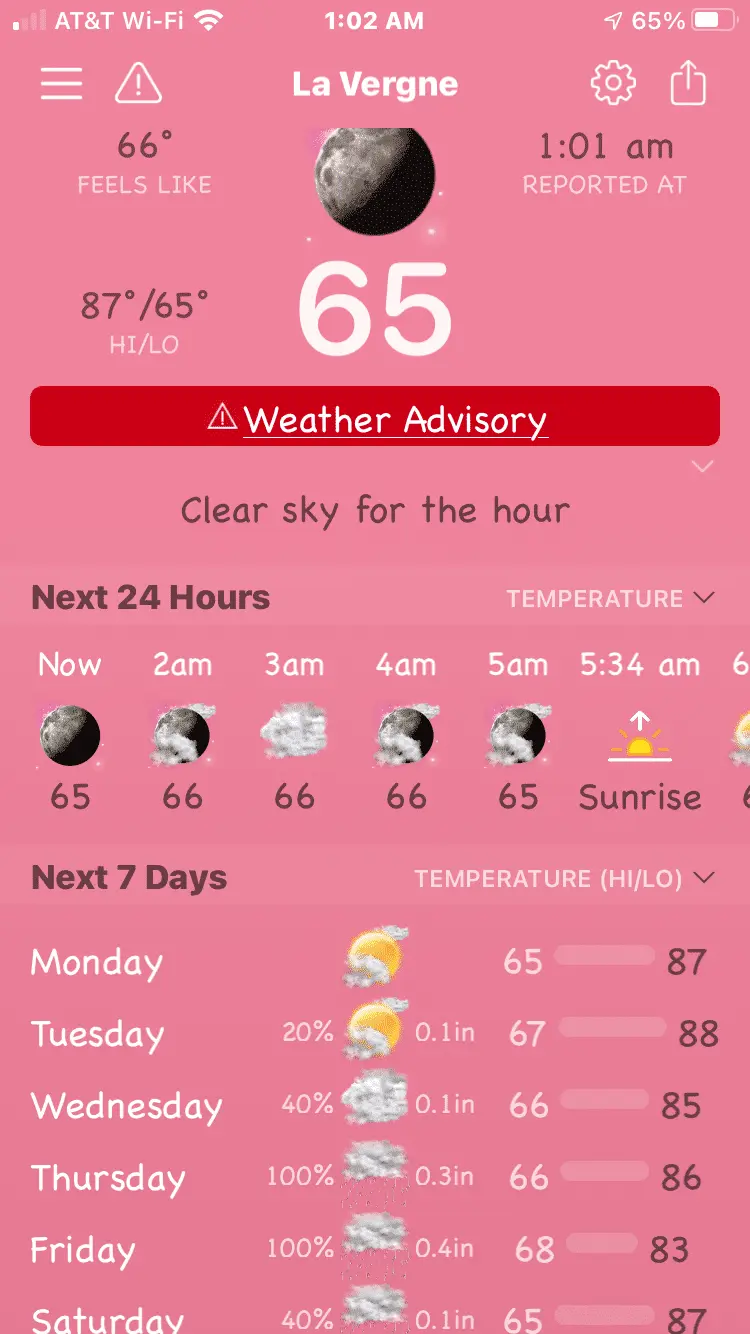This screenshot has width=750, height=1334.
Task: Open the Weather Advisory banner
Action: tap(375, 417)
